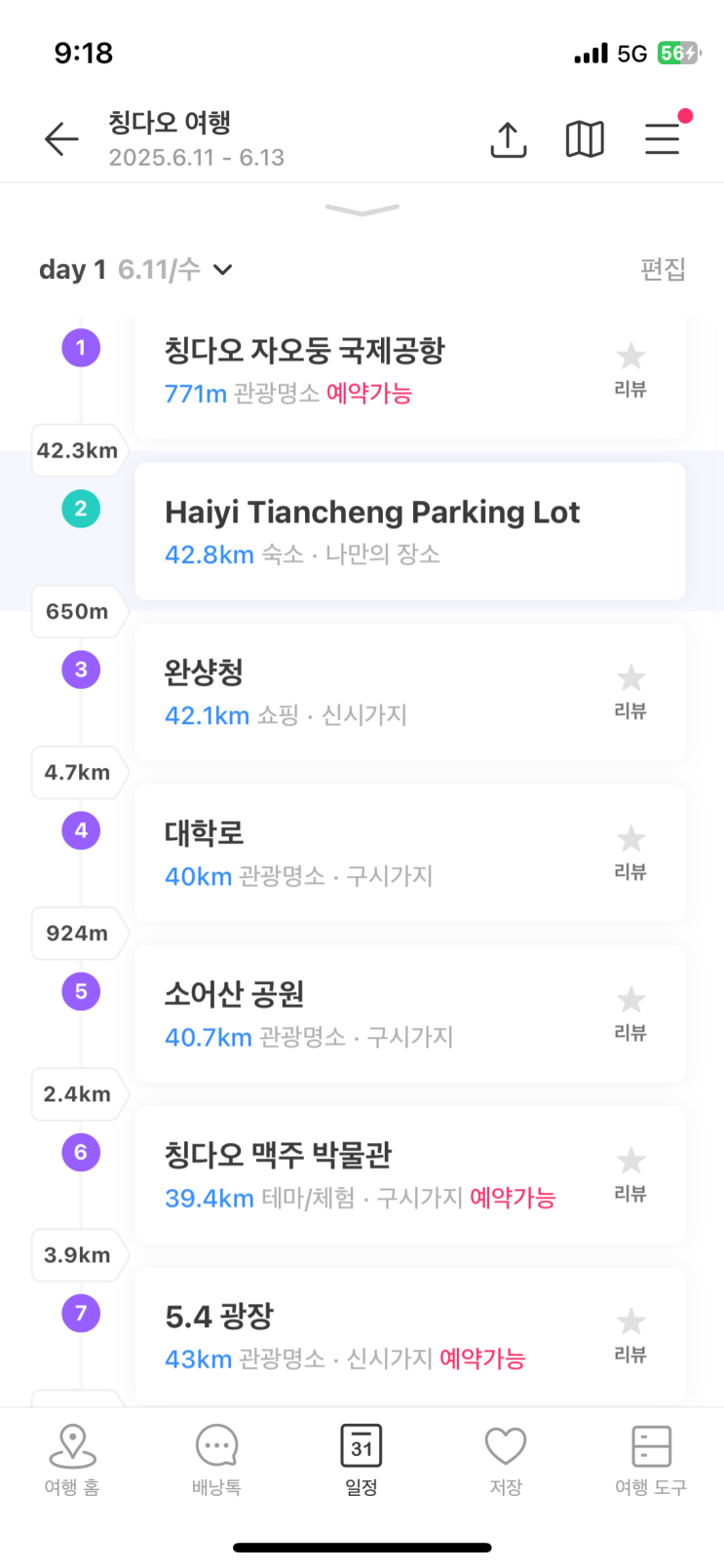The height and width of the screenshot is (1568, 724).
Task: Tap 편집 to edit the schedule
Action: (x=663, y=269)
